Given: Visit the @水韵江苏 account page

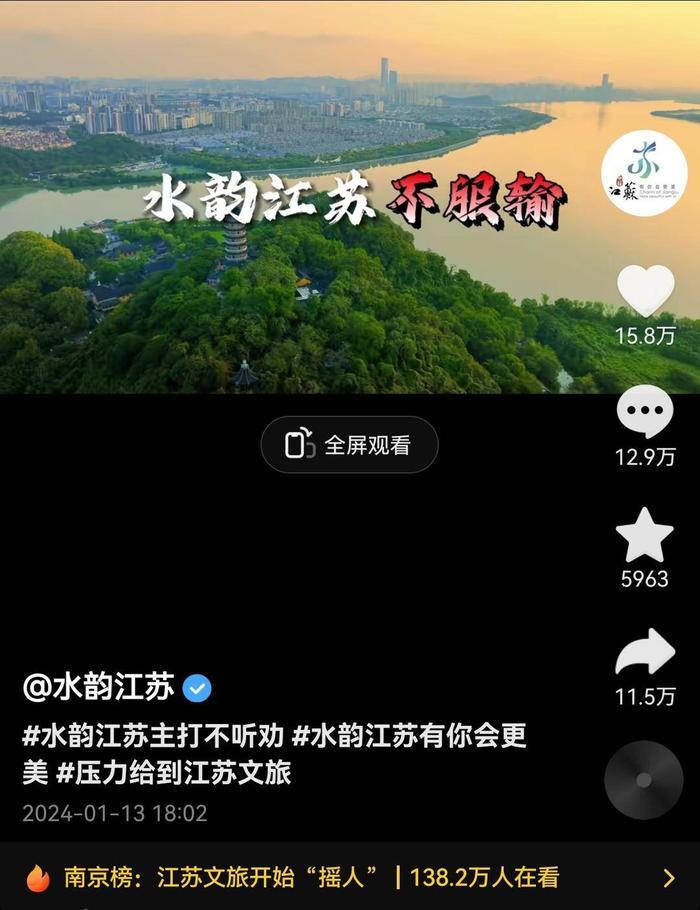Looking at the screenshot, I should coord(99,687).
